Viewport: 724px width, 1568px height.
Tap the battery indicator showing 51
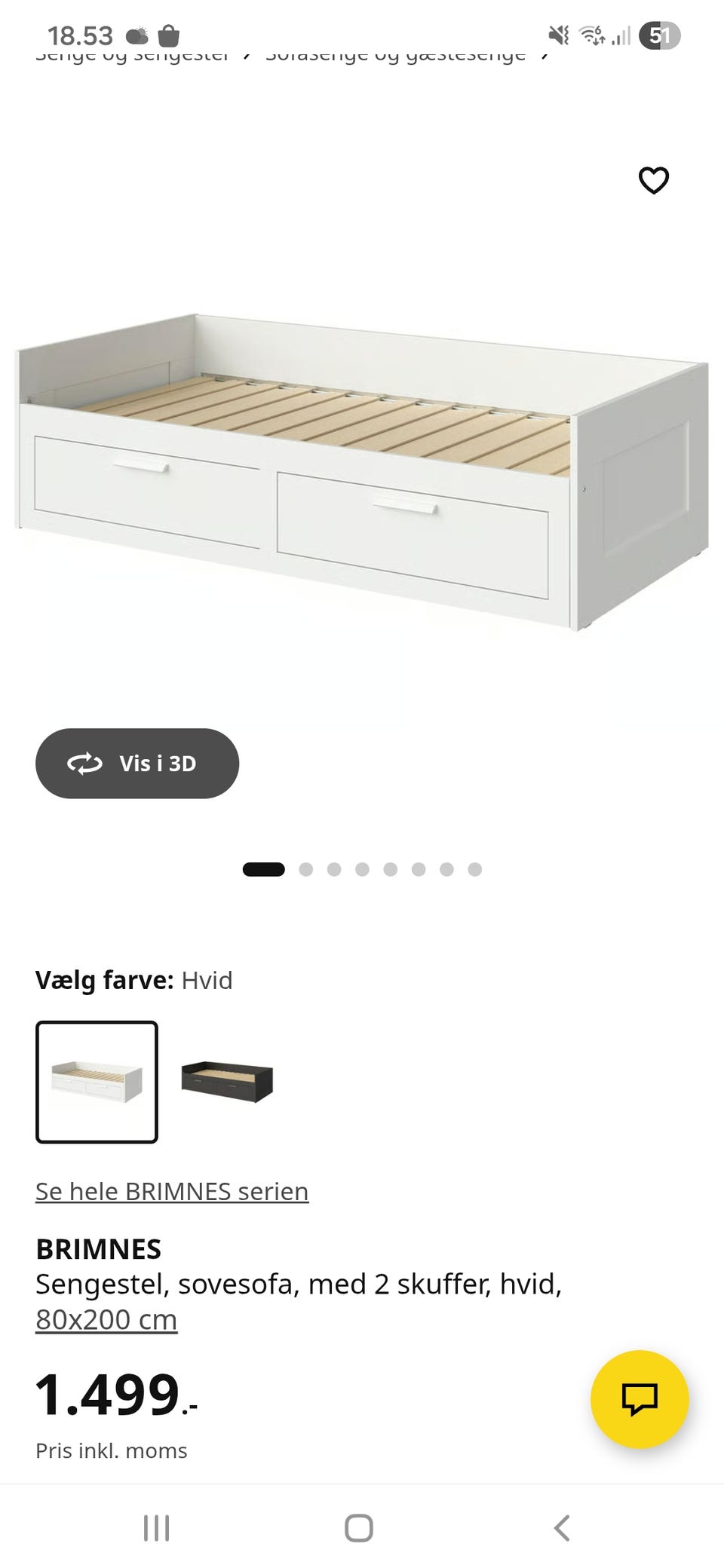coord(659,35)
